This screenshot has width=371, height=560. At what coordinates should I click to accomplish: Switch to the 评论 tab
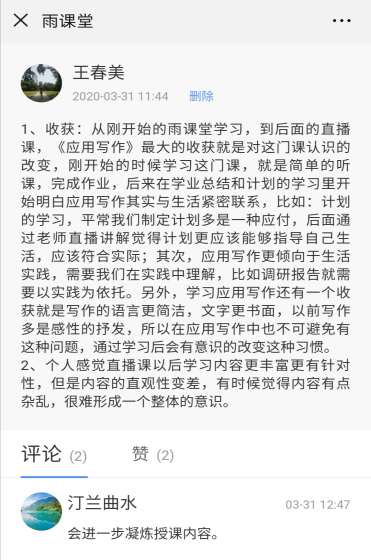click(54, 455)
